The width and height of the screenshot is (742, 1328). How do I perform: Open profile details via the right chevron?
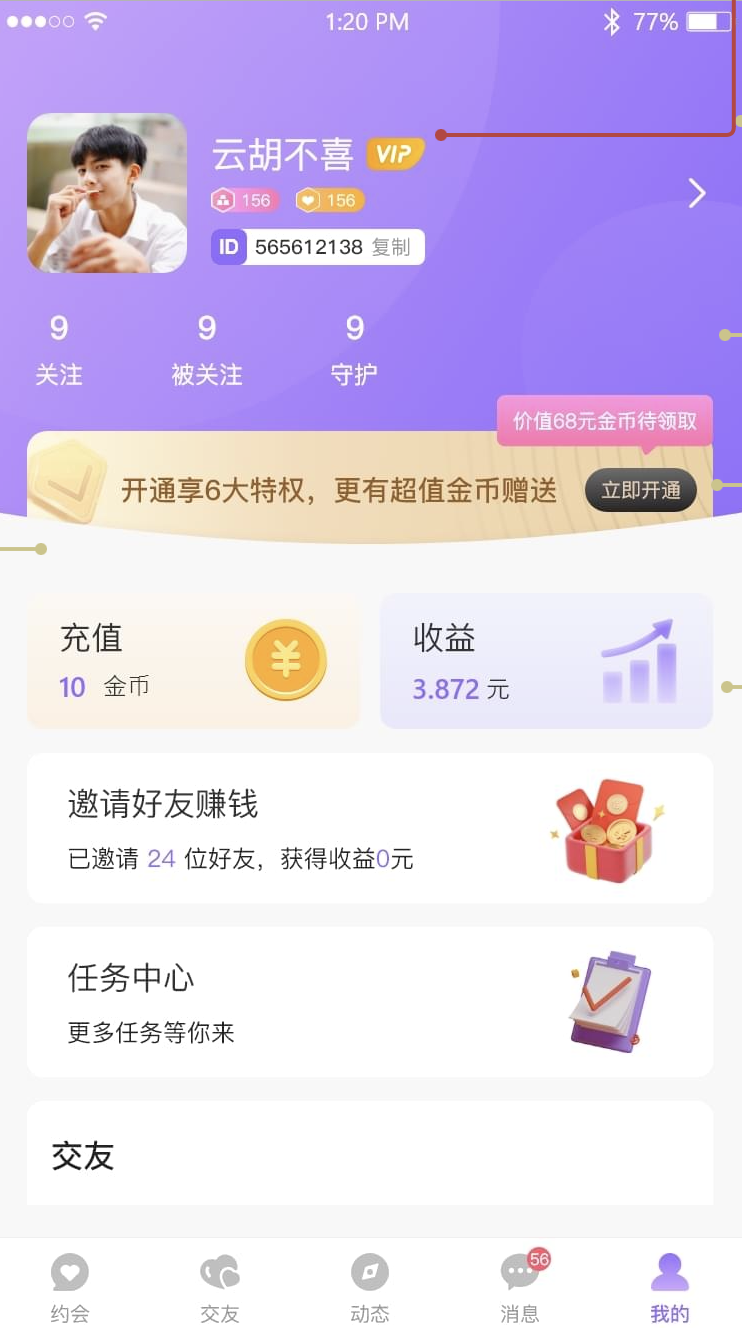[x=697, y=193]
